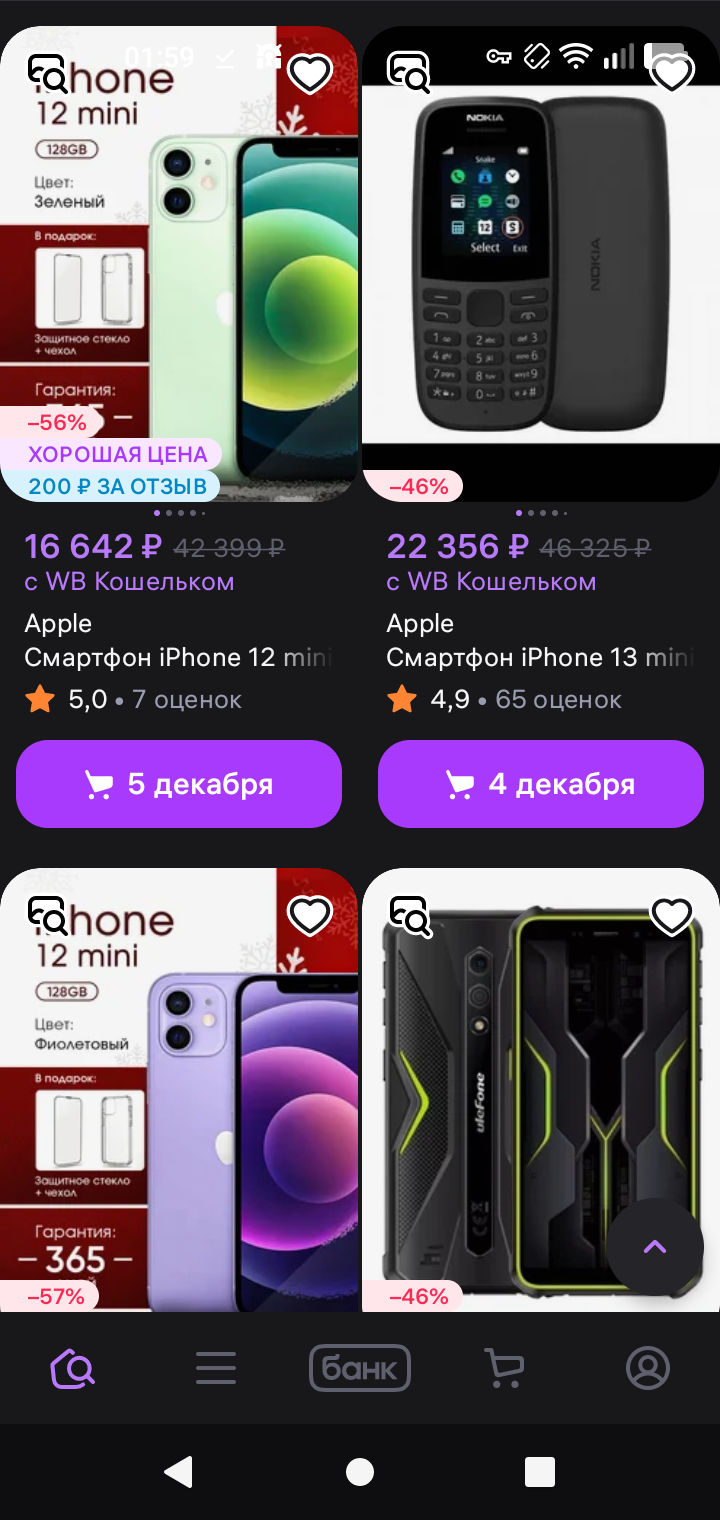The image size is (720, 1520).
Task: Find similar items for green iPhone 12 mini
Action: 47,74
